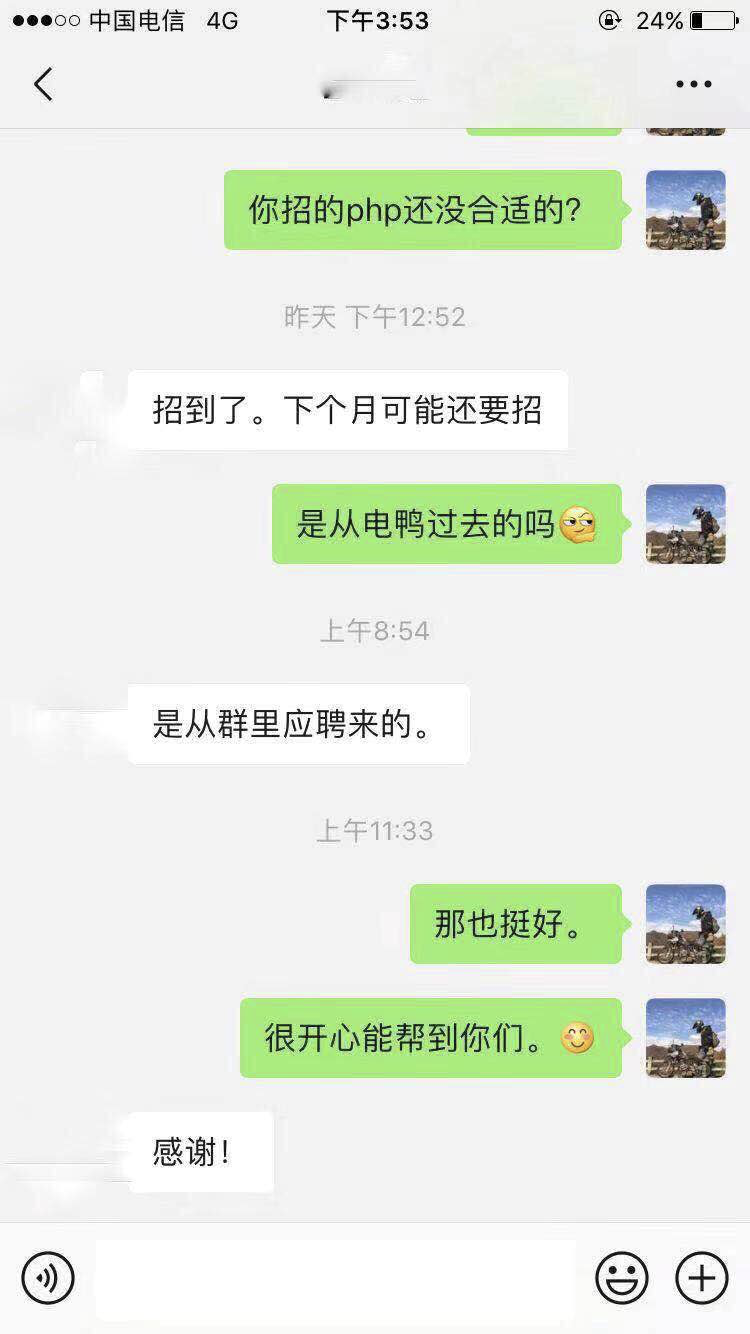Focus the message text field
This screenshot has height=1334, width=750.
[x=335, y=1278]
